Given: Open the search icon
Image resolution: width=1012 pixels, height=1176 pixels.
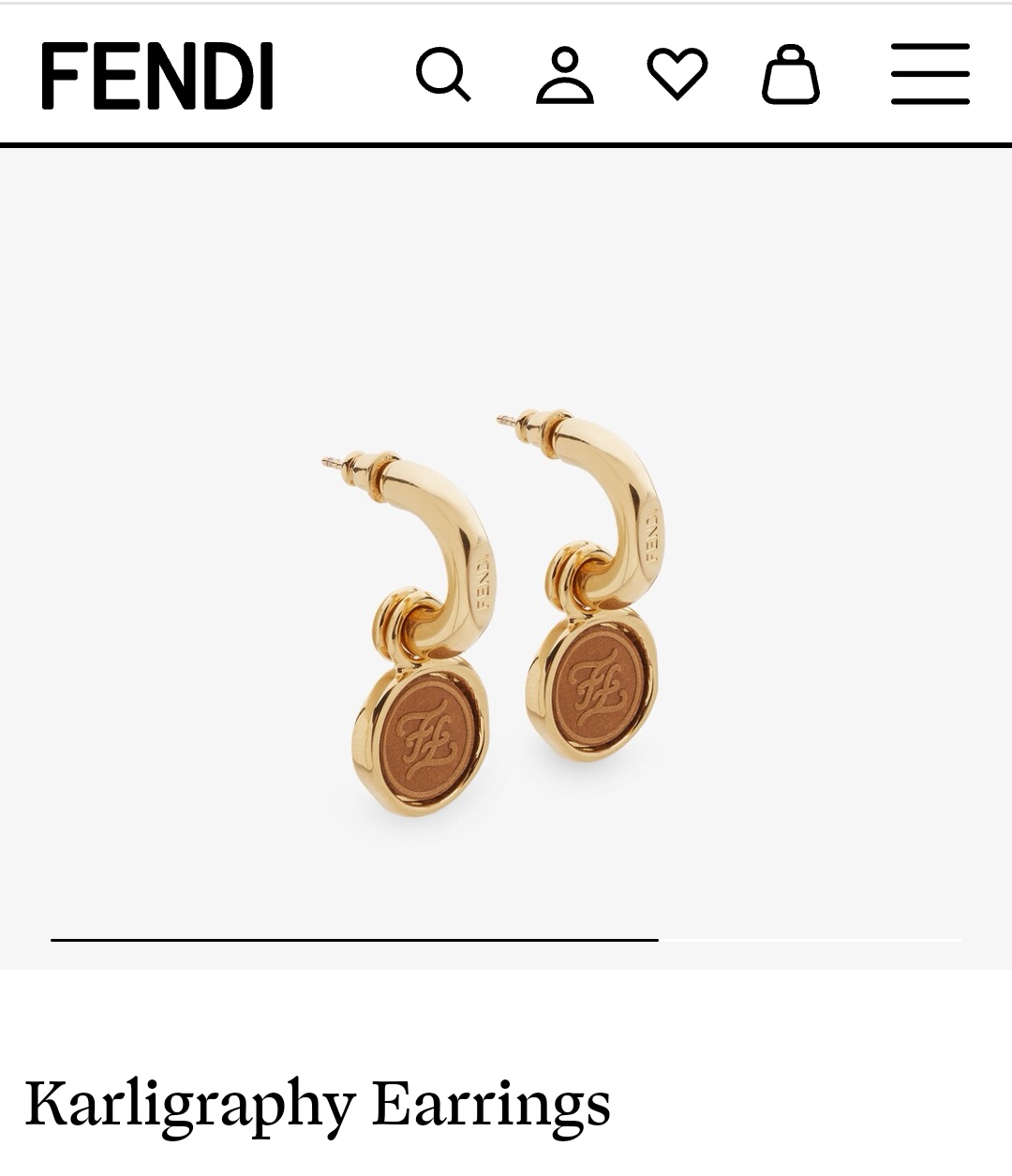Looking at the screenshot, I should pos(442,74).
